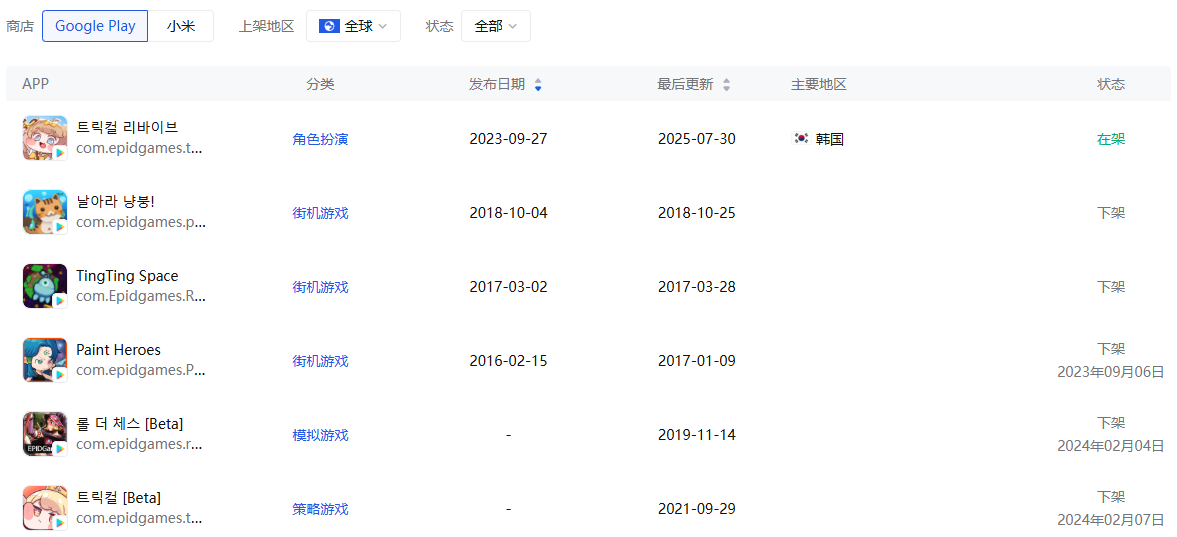
Task: Open the 트릭컬 [Beta] app row
Action: point(118,498)
